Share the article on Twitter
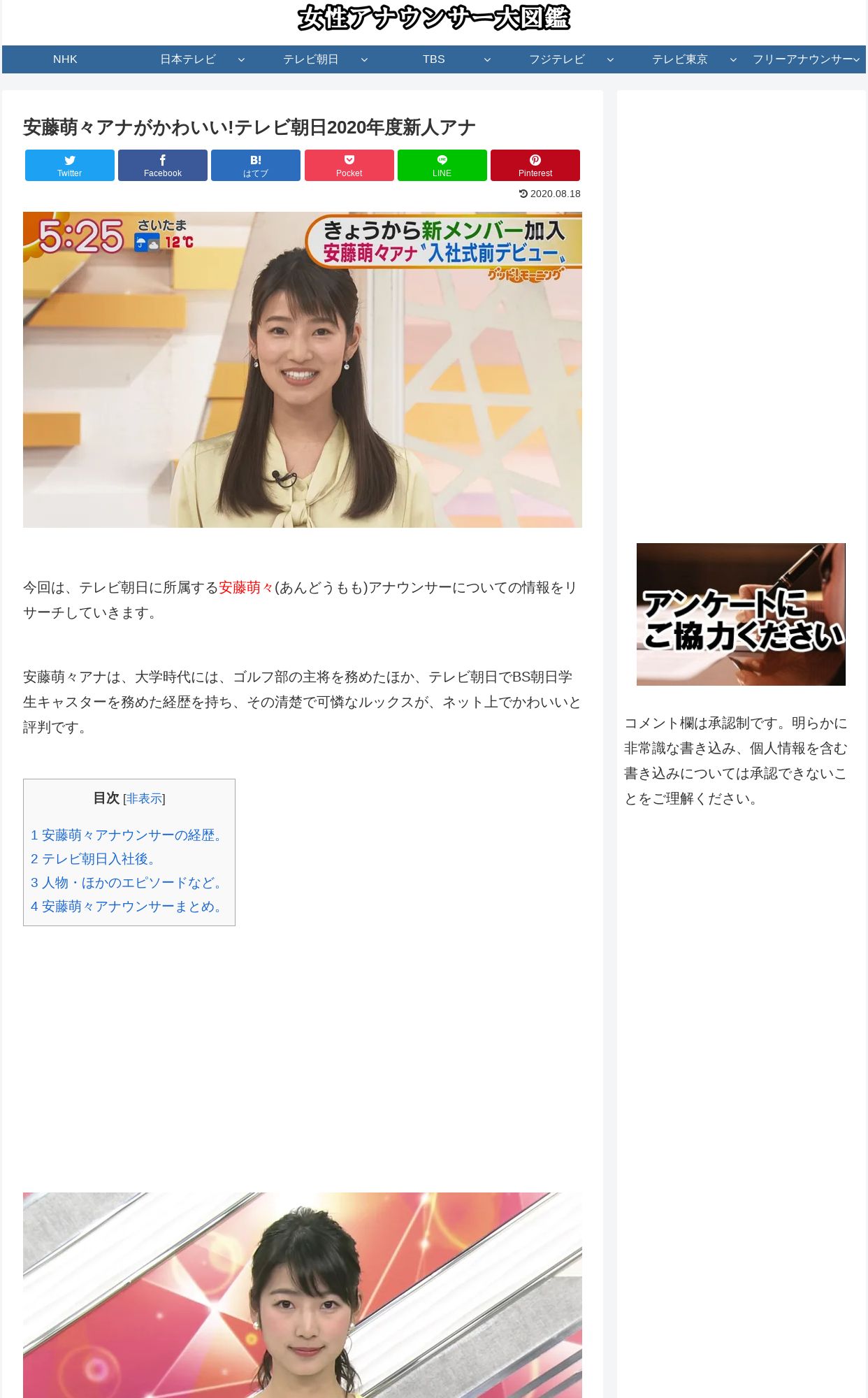Viewport: 868px width, 1398px height. 70,166
